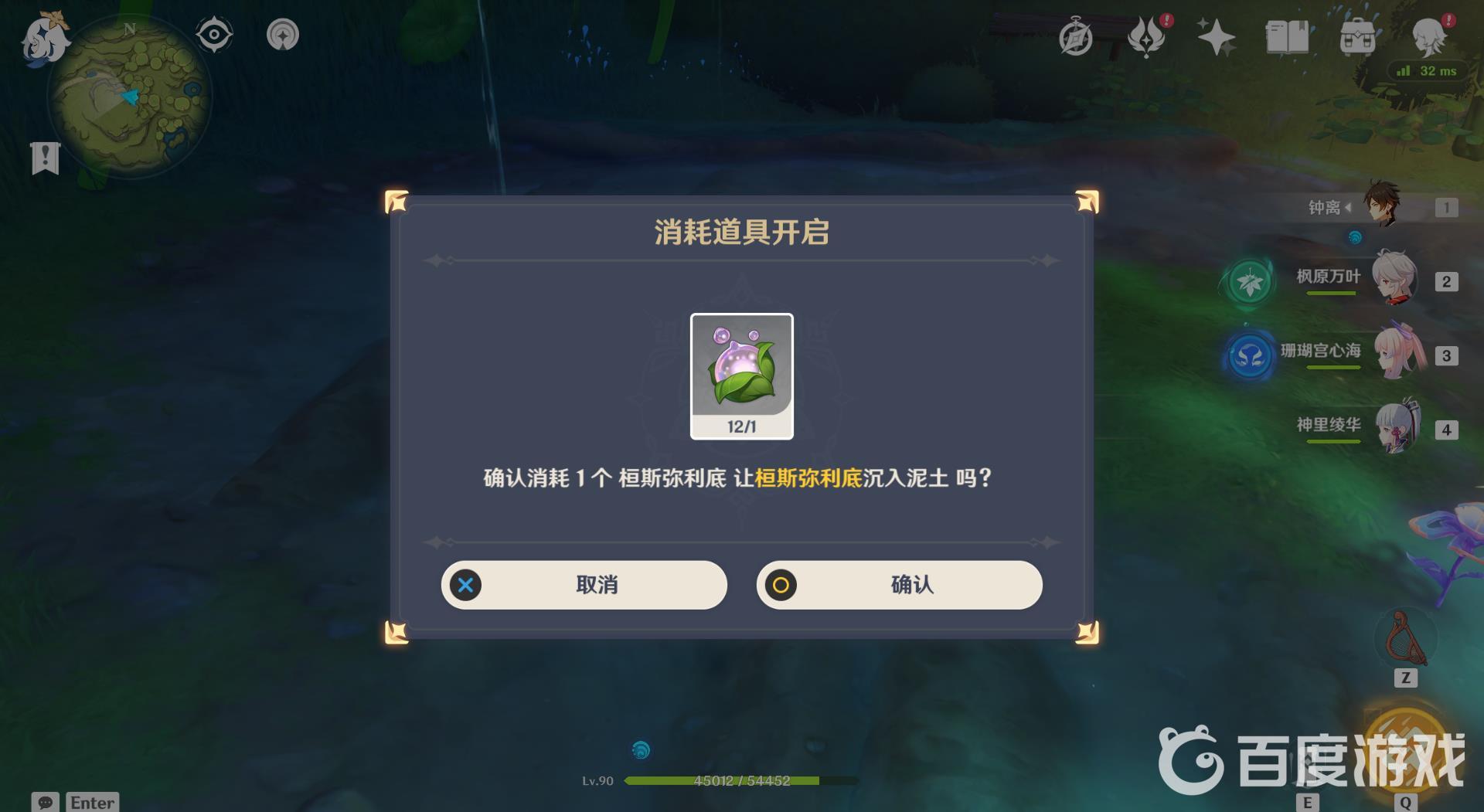Switch to party member 钟离
Viewport: 1484px width, 812px height.
tap(1382, 206)
